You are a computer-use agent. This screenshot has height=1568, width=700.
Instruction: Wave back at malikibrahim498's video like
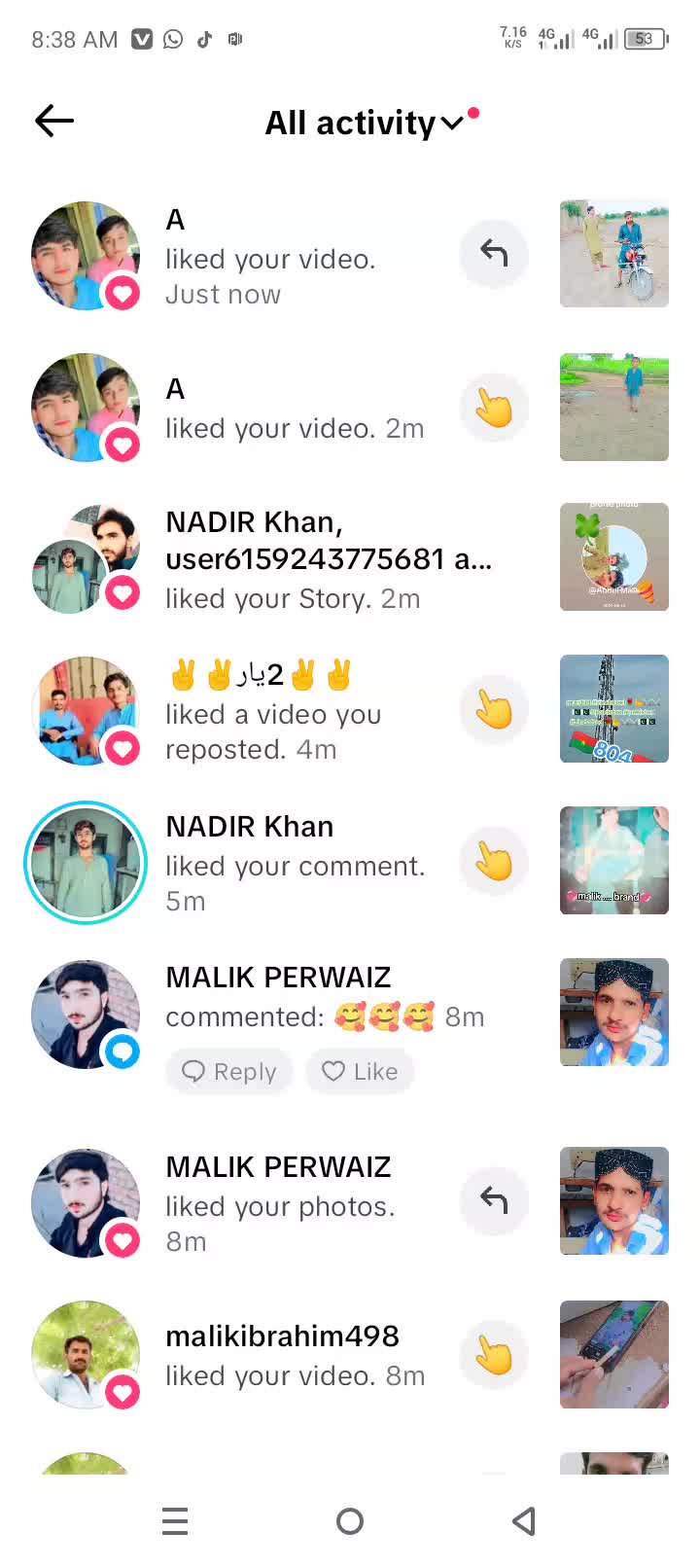click(x=494, y=1355)
